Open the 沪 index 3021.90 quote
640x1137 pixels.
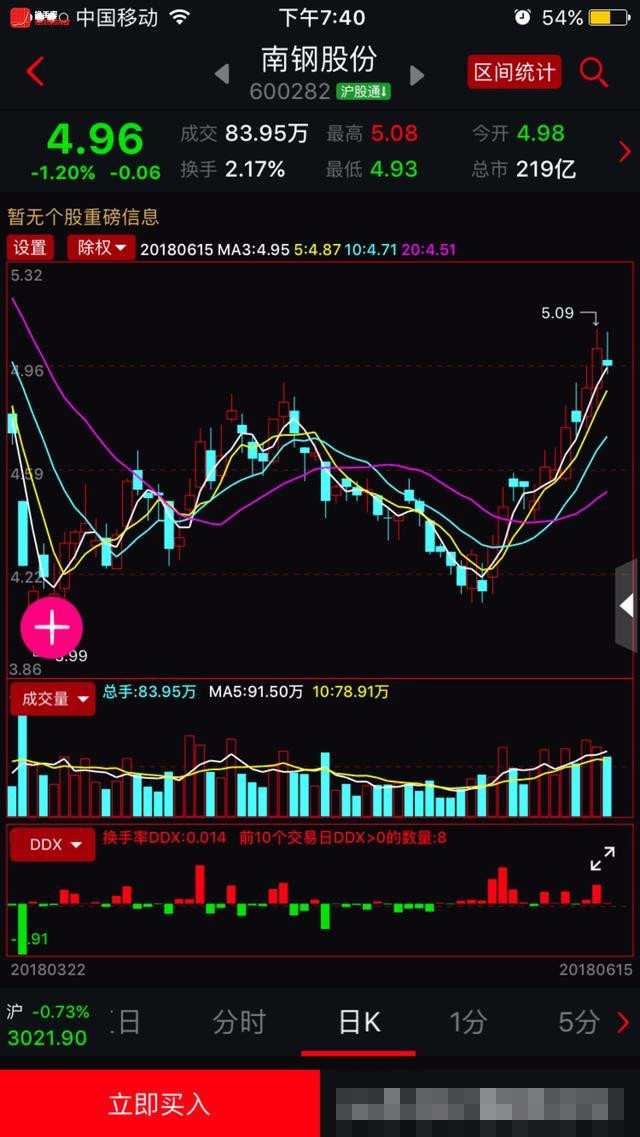coord(48,1025)
